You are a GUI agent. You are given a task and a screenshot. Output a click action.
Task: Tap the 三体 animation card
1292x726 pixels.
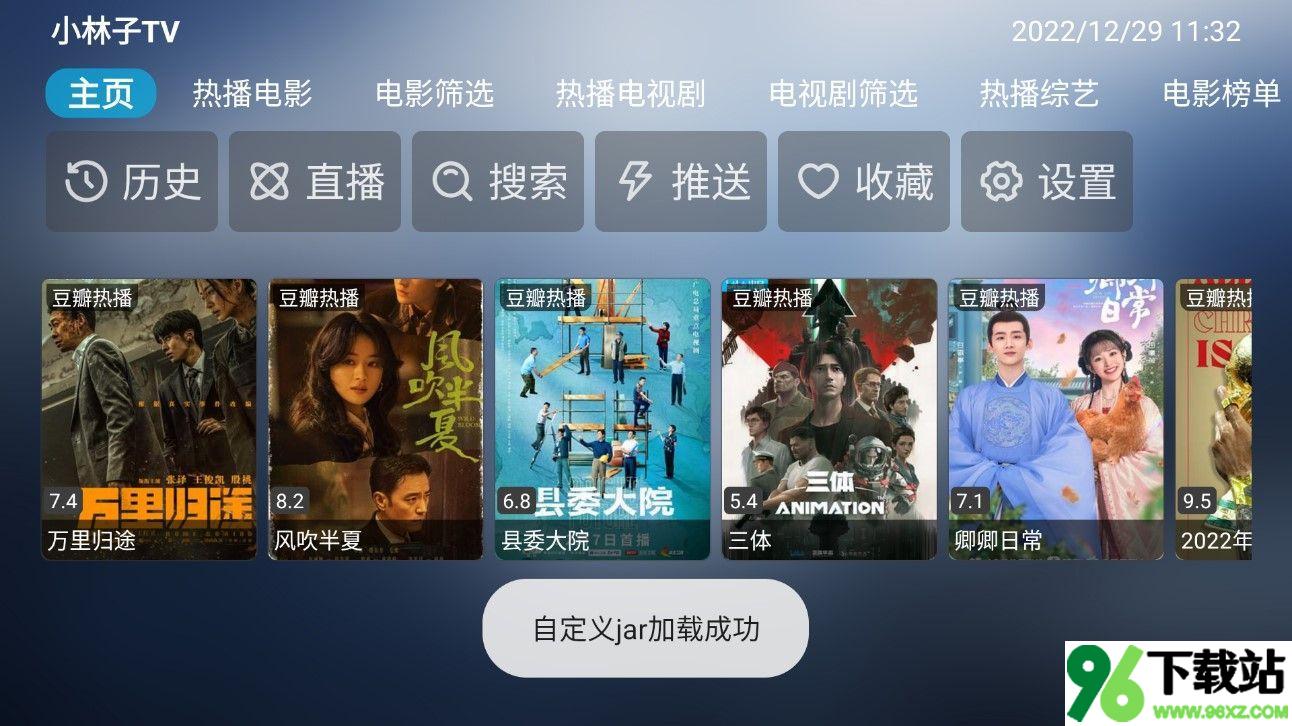pyautogui.click(x=829, y=418)
